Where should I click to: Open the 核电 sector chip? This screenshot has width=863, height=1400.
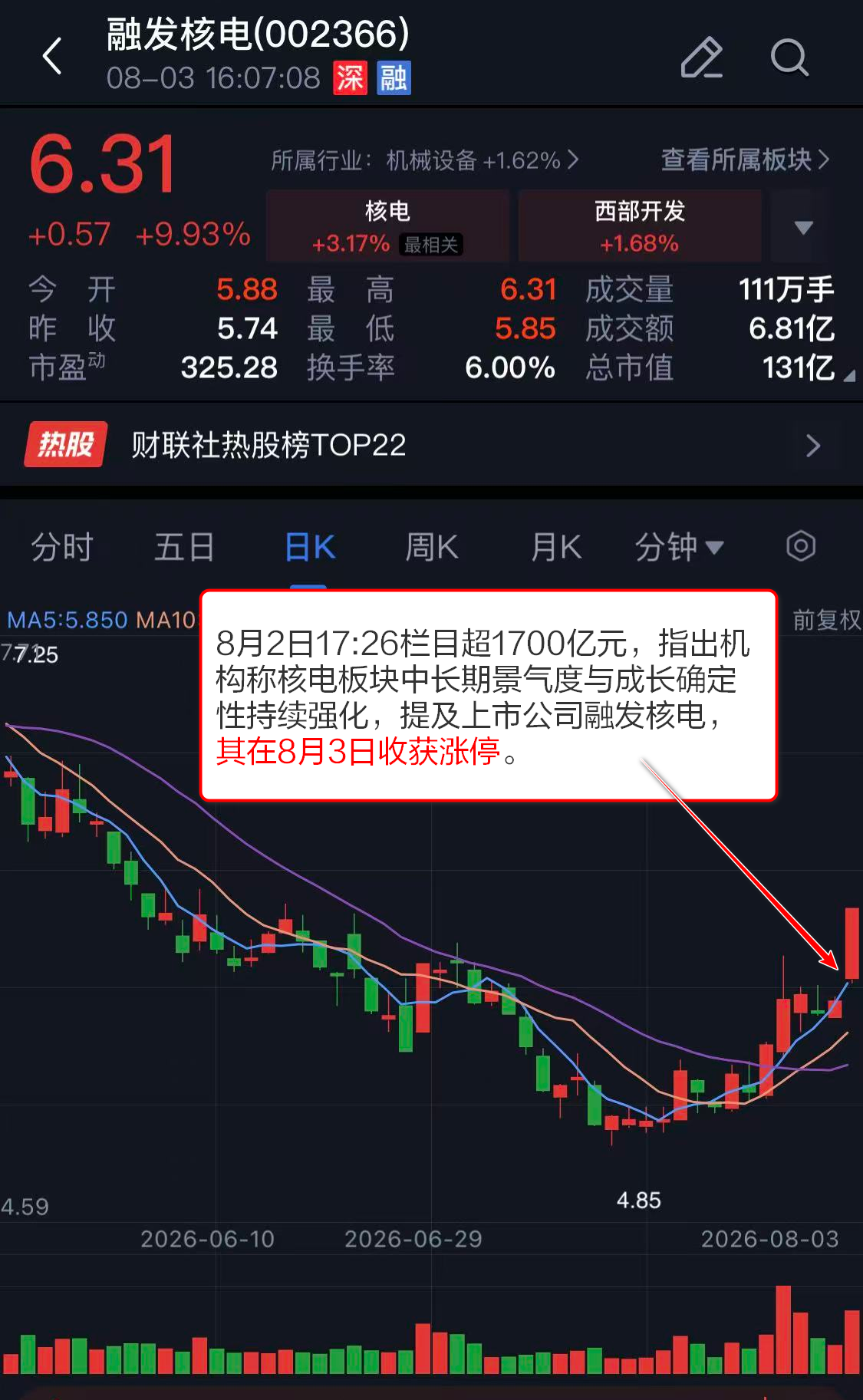click(388, 226)
